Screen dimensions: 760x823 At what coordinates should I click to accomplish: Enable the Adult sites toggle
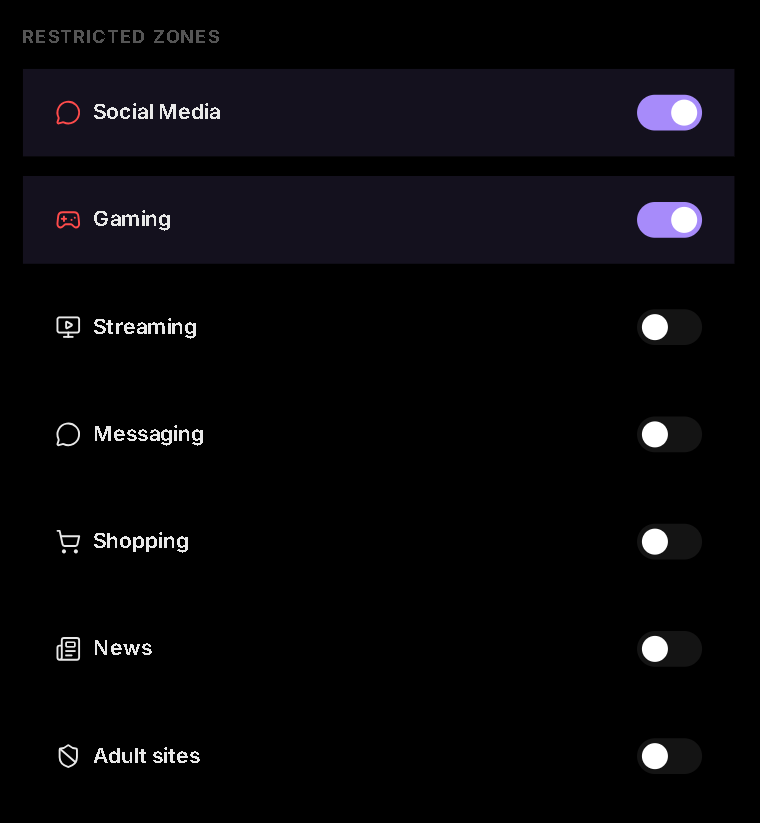[x=670, y=756]
